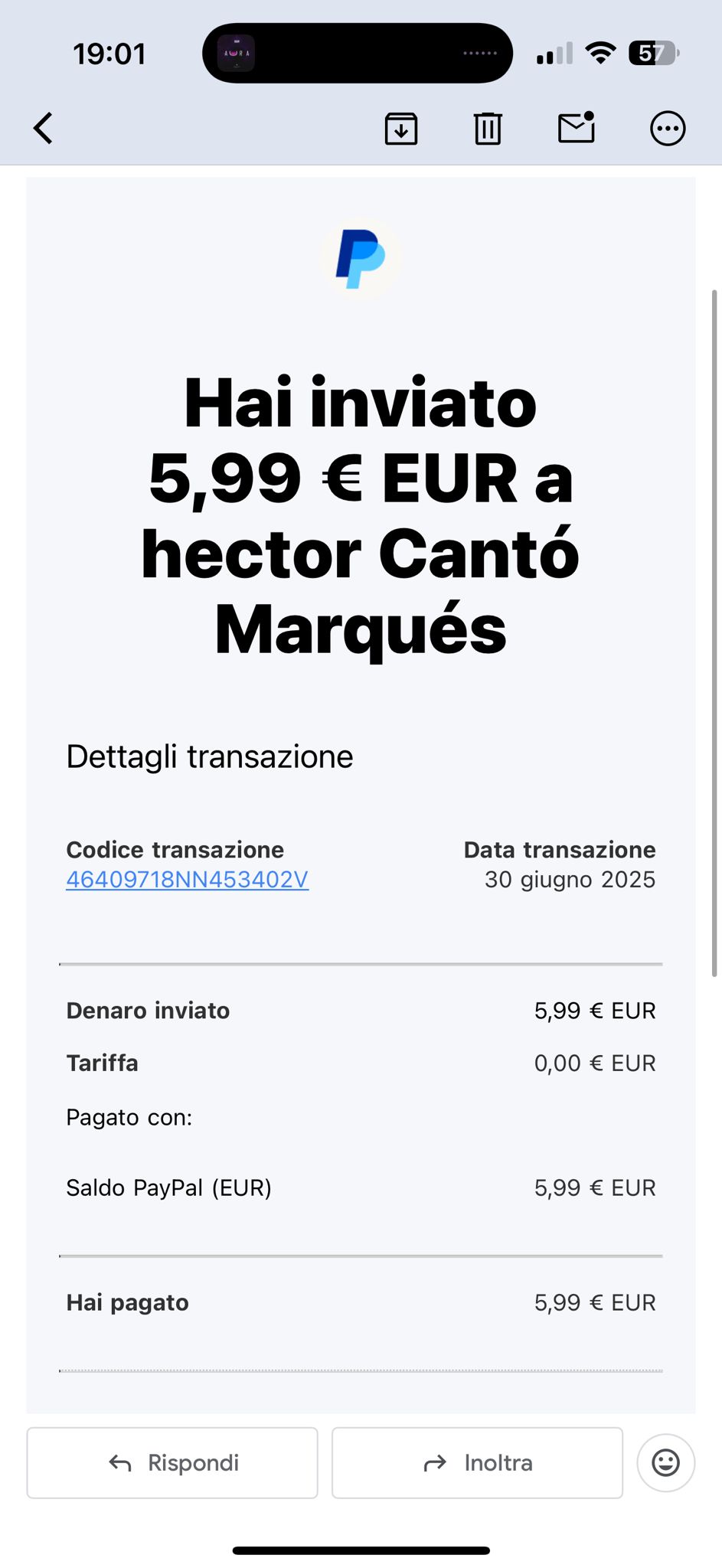This screenshot has width=722, height=1568.
Task: Delete this email with the trash icon
Action: point(488,128)
